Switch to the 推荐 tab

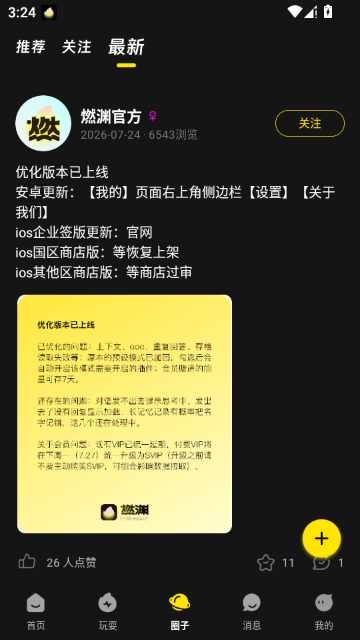coord(31,47)
